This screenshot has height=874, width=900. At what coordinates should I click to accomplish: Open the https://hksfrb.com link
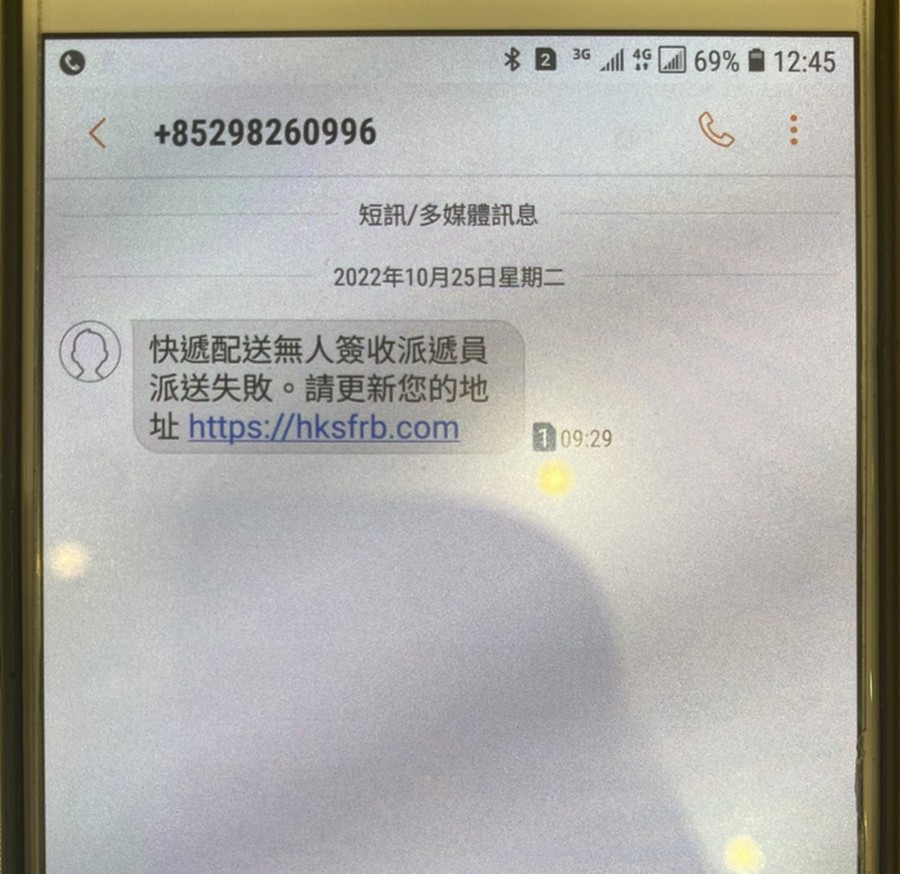point(323,428)
